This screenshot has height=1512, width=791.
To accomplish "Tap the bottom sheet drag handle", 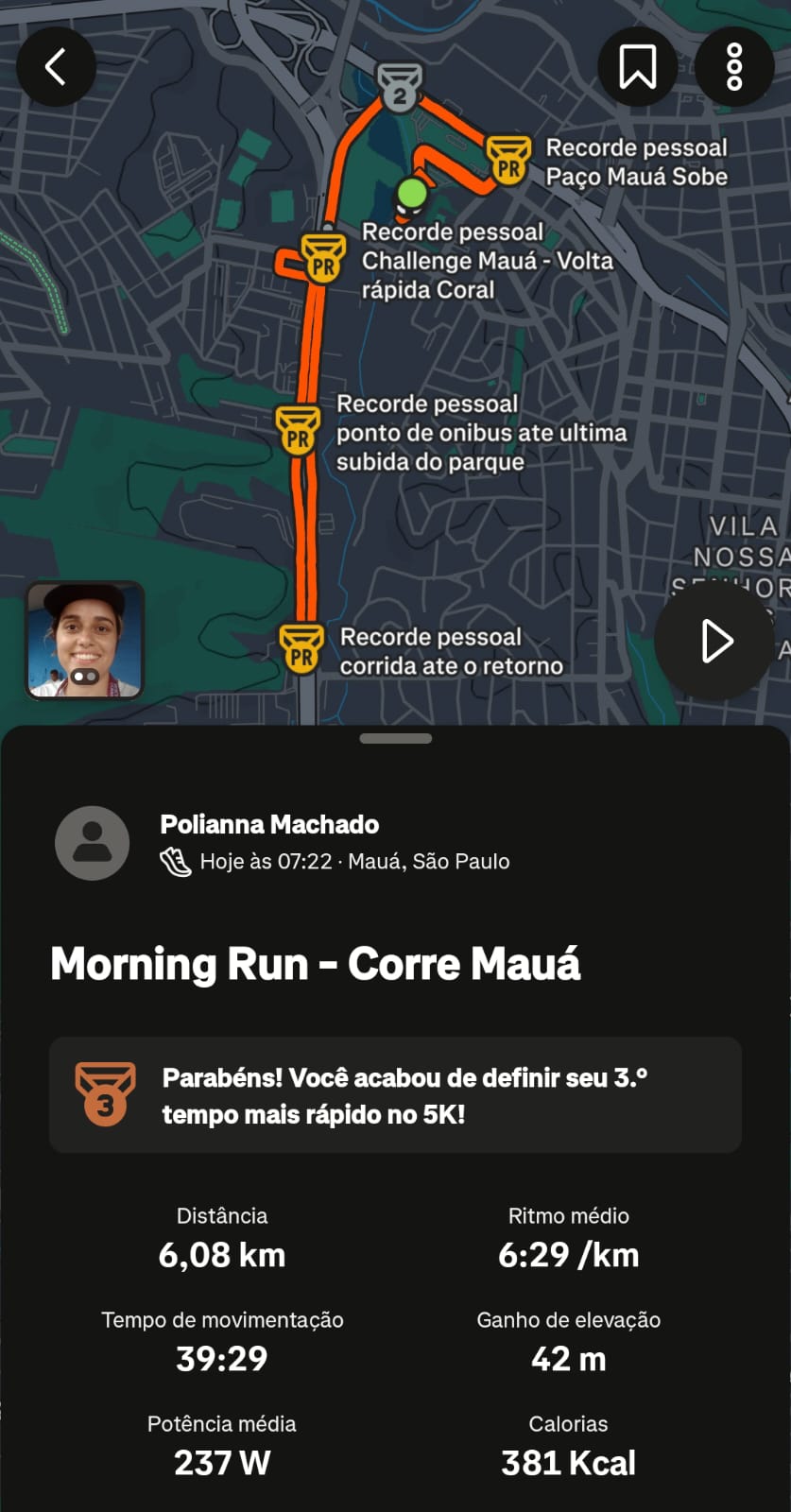I will point(396,738).
